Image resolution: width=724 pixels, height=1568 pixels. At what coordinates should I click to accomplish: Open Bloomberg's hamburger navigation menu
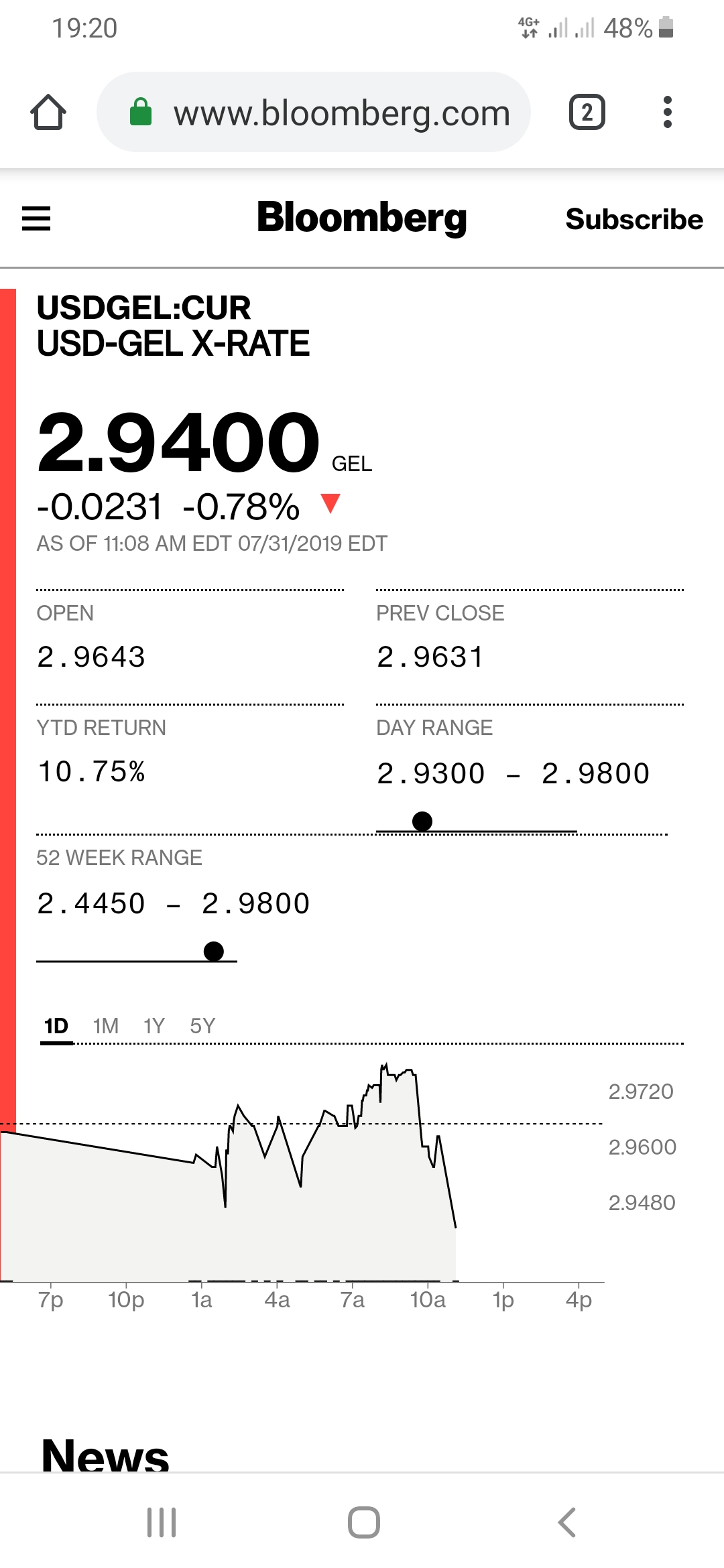click(36, 218)
